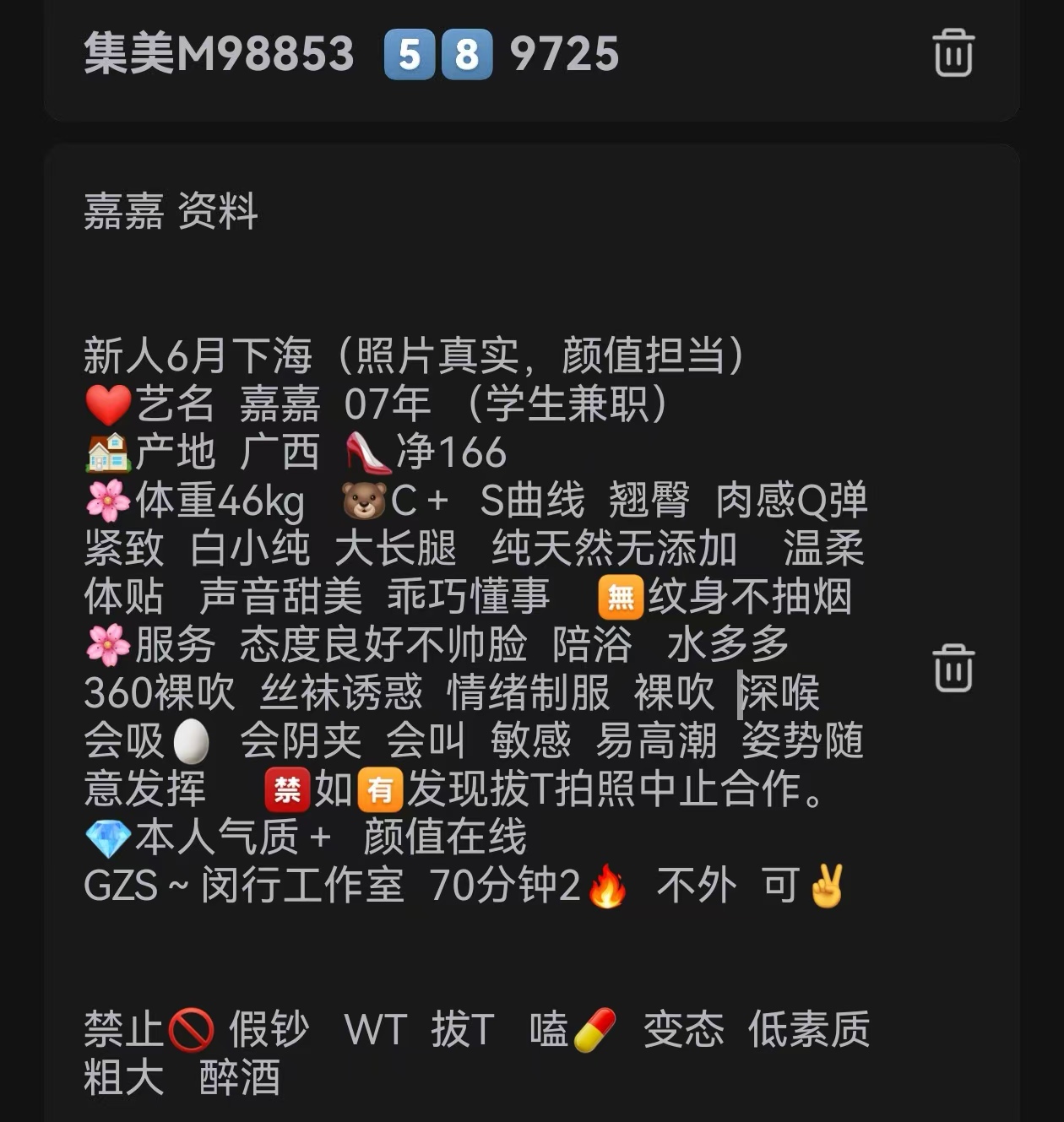Viewport: 1064px width, 1122px height.
Task: Delete the 集美M98853 entry with trash icon
Action: (x=953, y=53)
